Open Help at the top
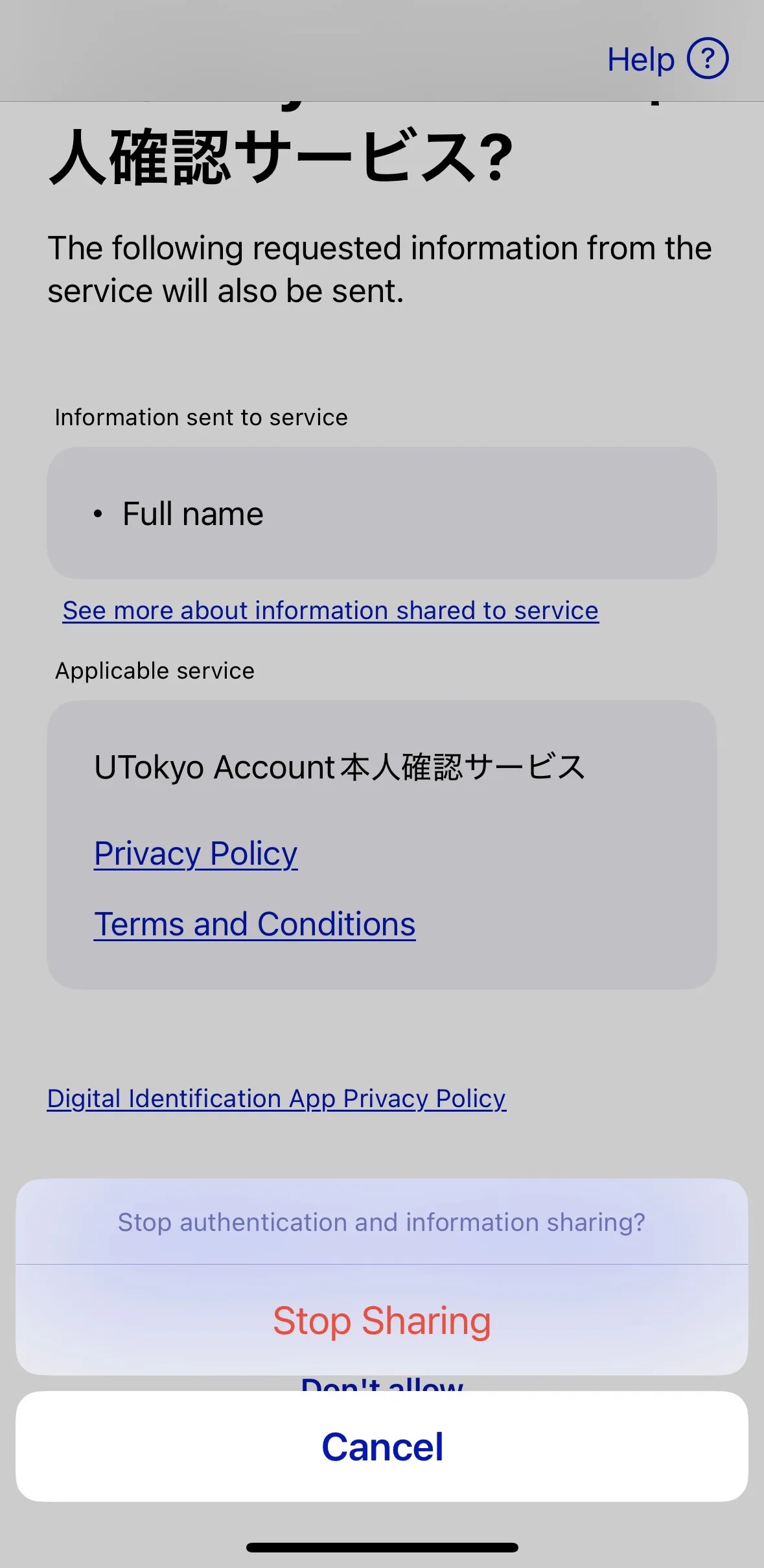This screenshot has height=1568, width=764. point(667,60)
